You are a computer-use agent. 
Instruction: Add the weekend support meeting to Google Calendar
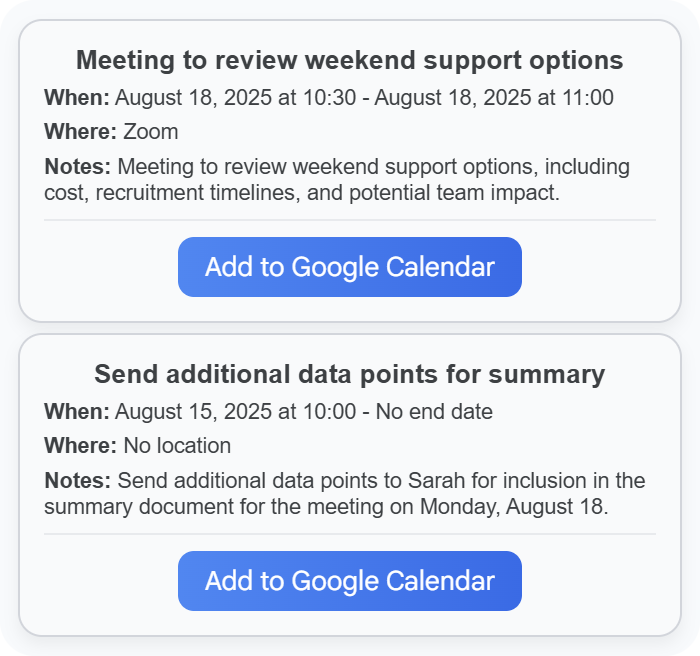point(350,267)
